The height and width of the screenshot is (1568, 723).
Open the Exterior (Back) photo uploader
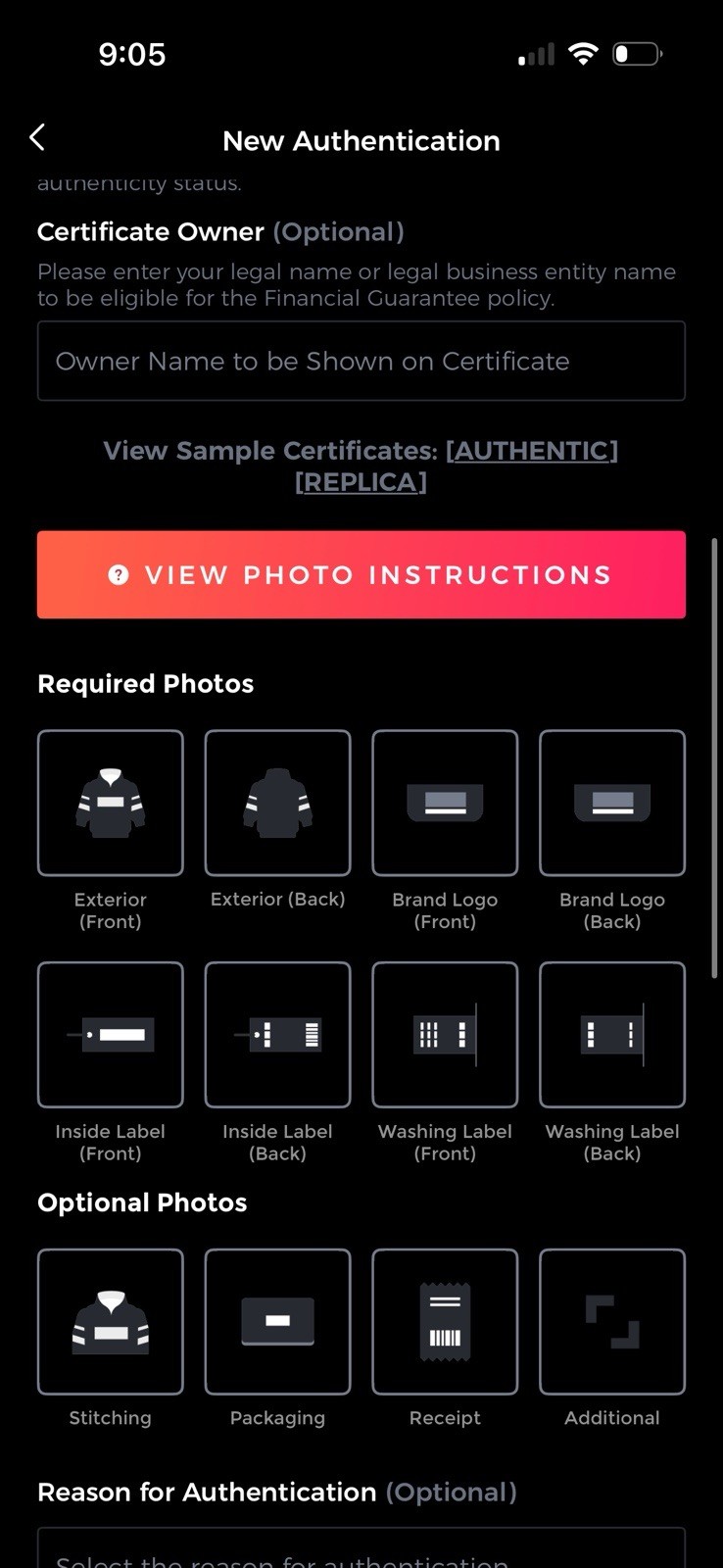coord(277,802)
